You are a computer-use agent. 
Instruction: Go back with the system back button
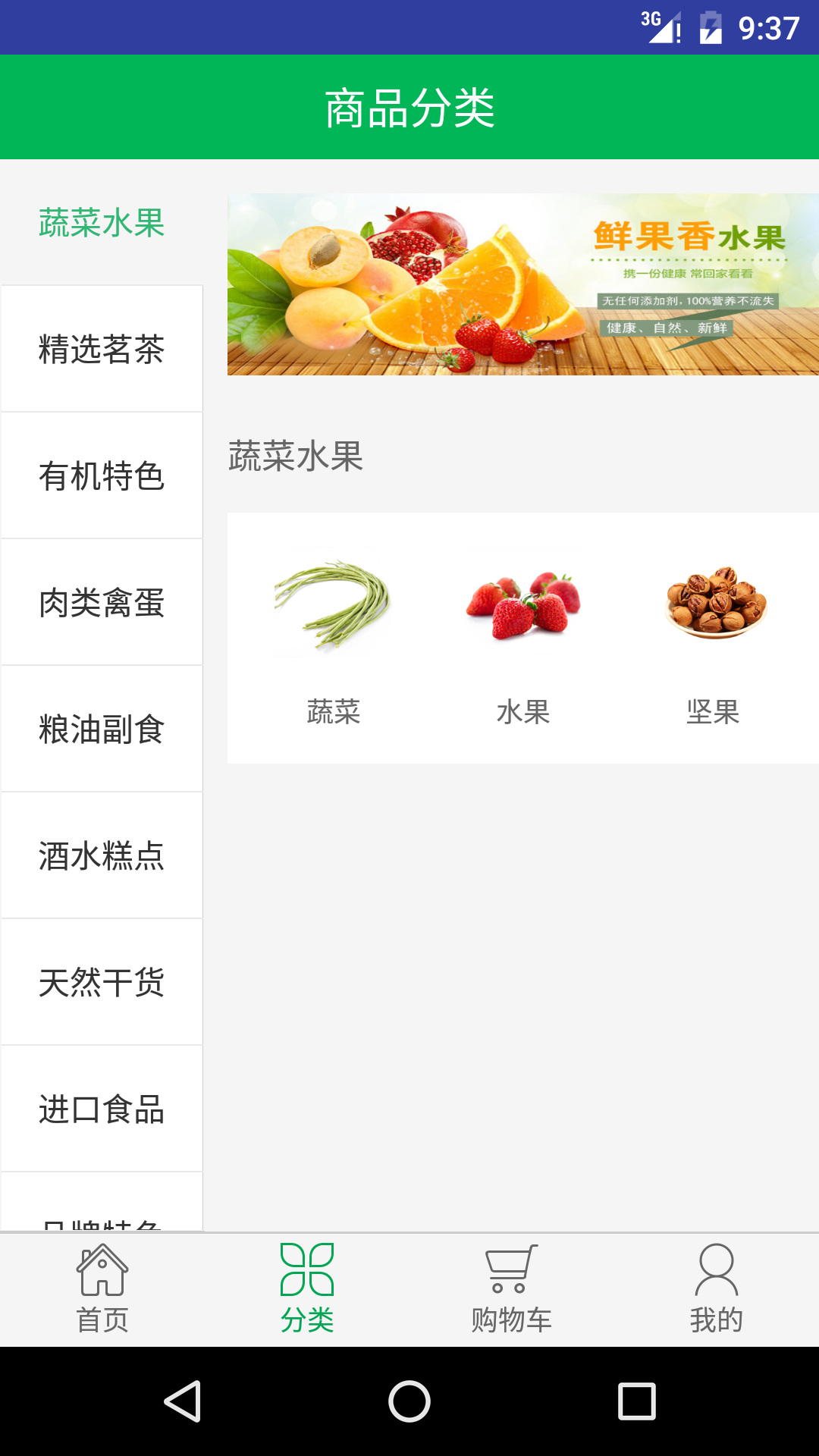[x=183, y=1401]
